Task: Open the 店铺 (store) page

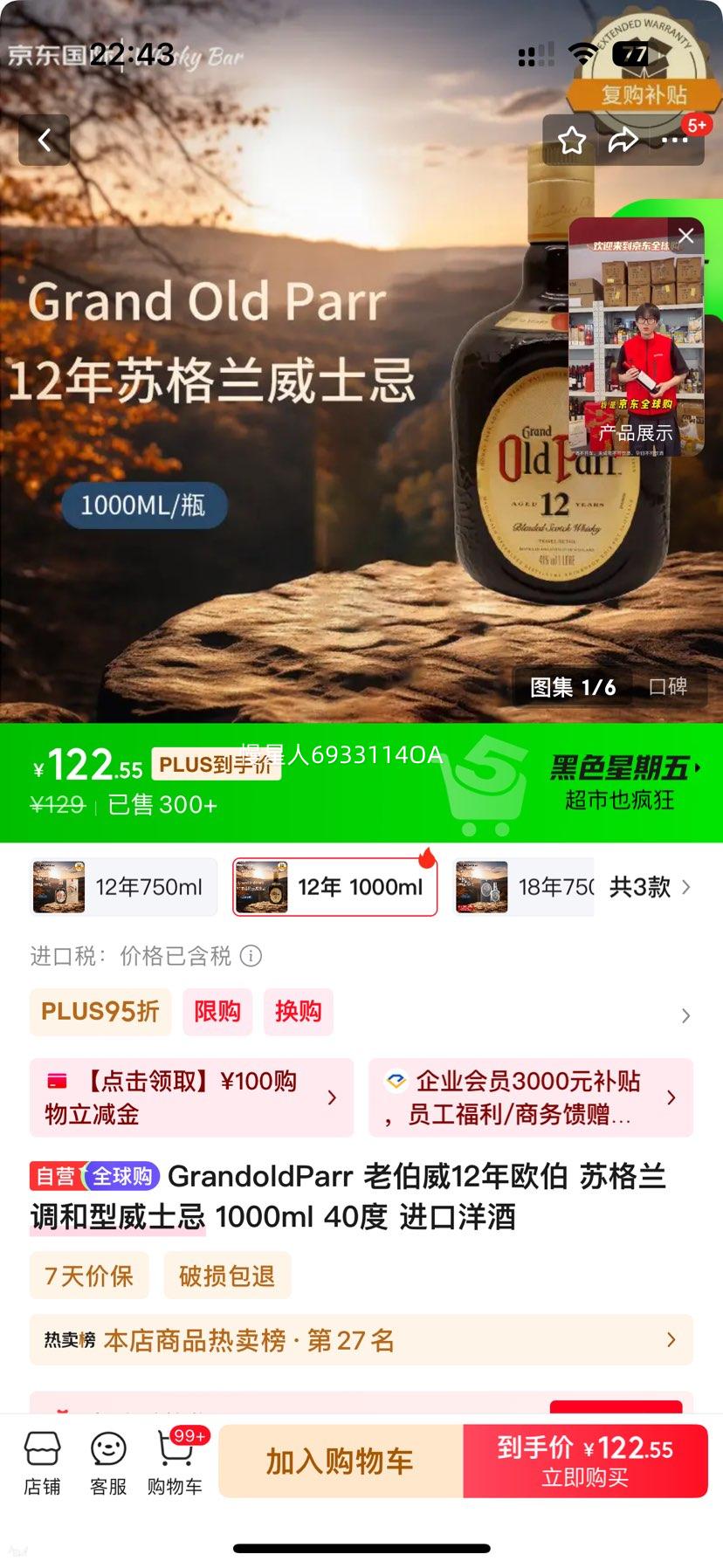Action: click(x=42, y=1460)
